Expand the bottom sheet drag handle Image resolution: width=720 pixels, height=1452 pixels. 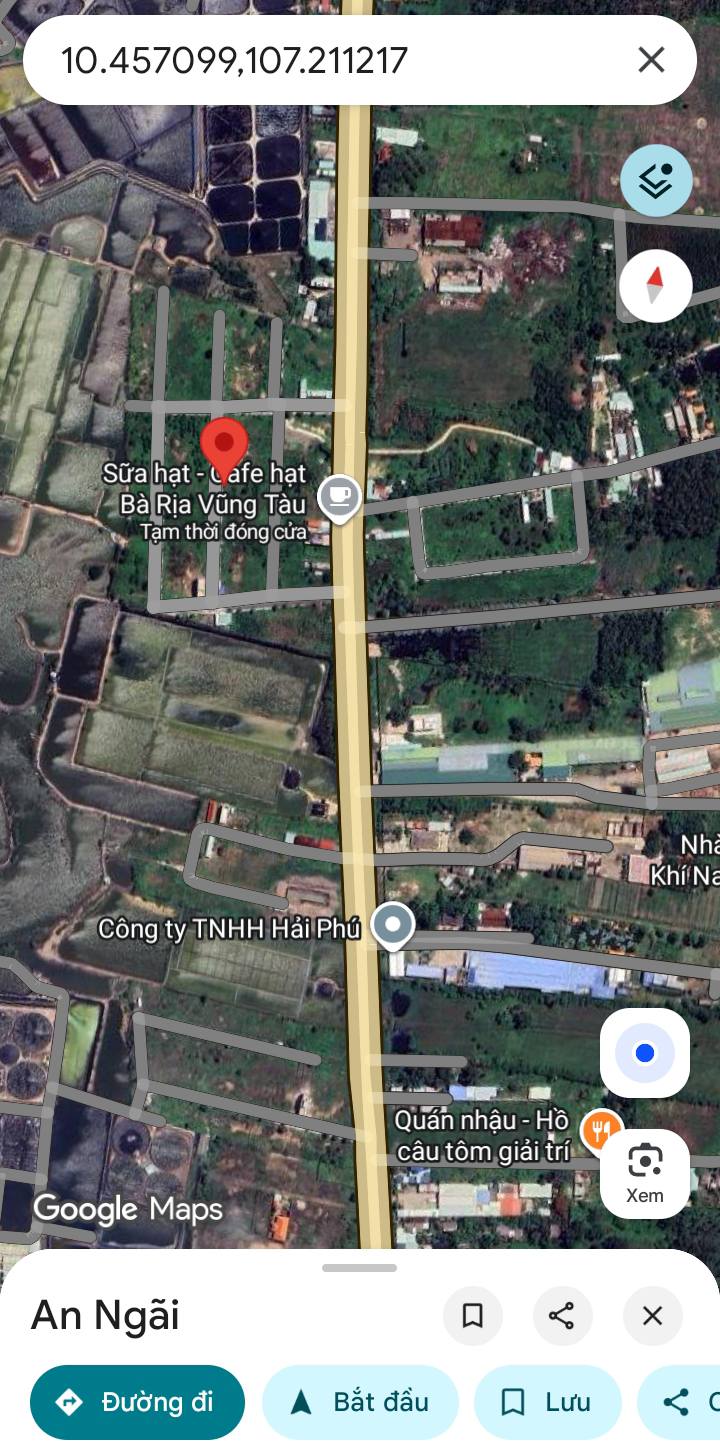[360, 1268]
